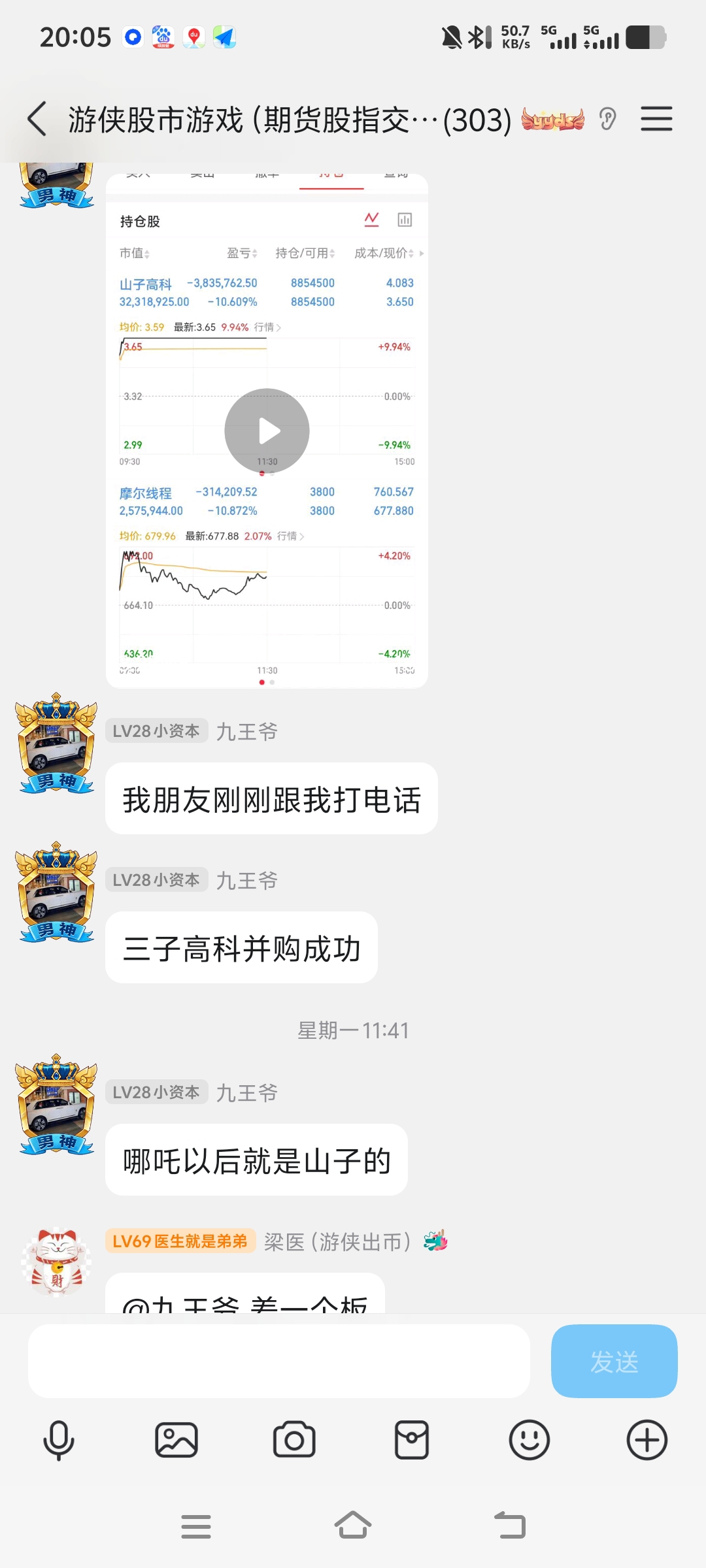Send the message with 发送
This screenshot has height=1568, width=706.
614,1362
